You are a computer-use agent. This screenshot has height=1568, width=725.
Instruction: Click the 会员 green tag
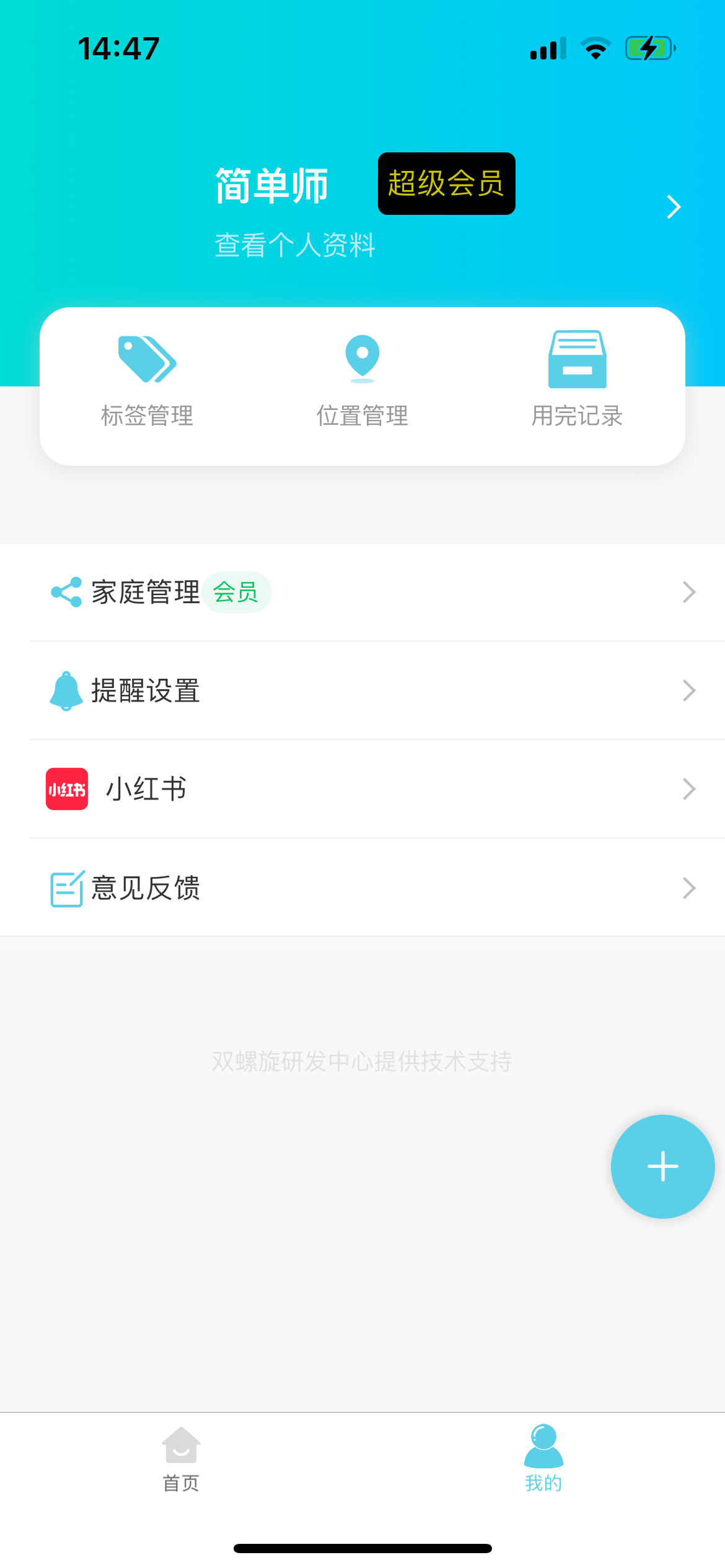pos(237,592)
